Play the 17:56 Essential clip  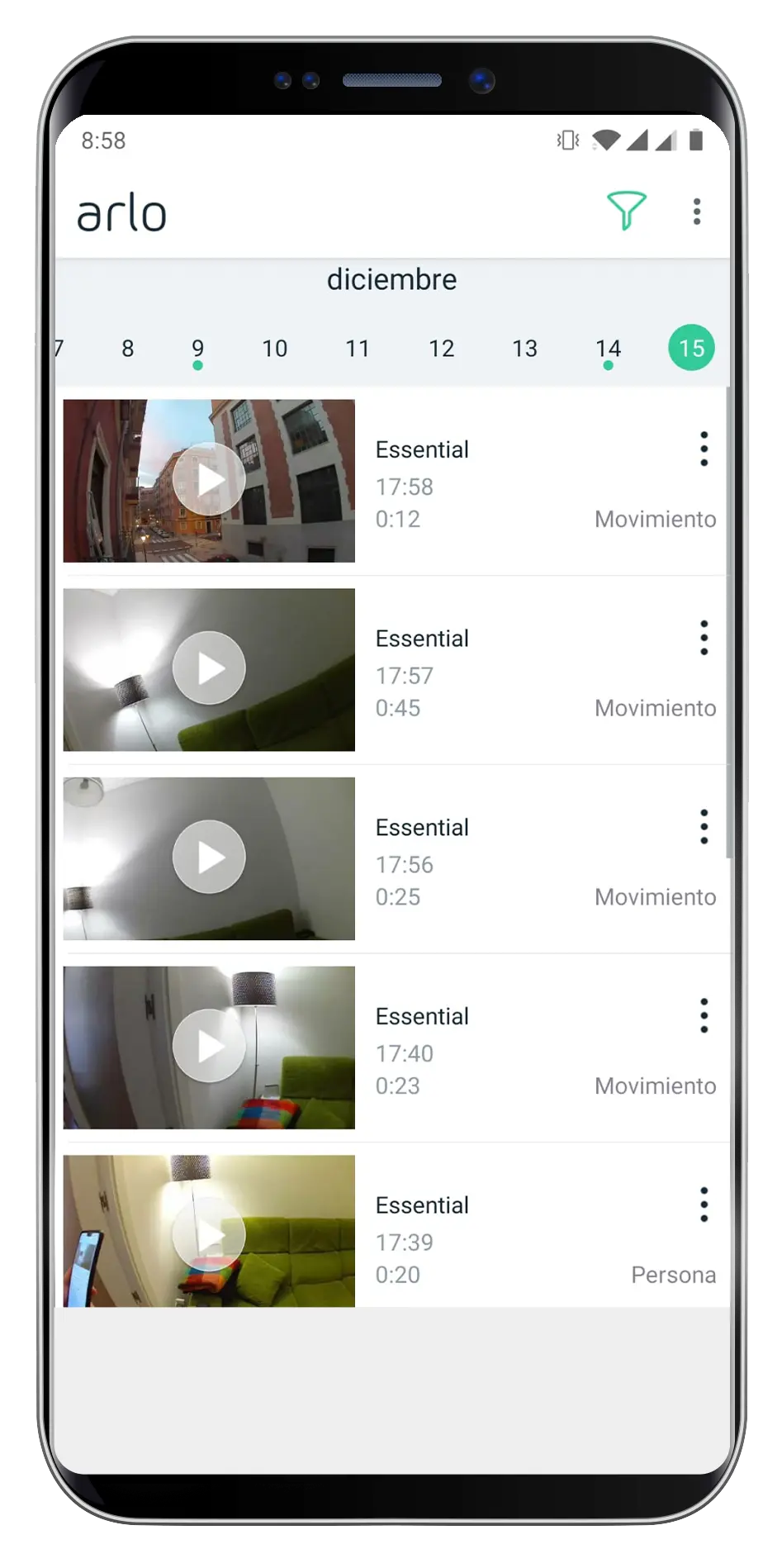[x=209, y=858]
